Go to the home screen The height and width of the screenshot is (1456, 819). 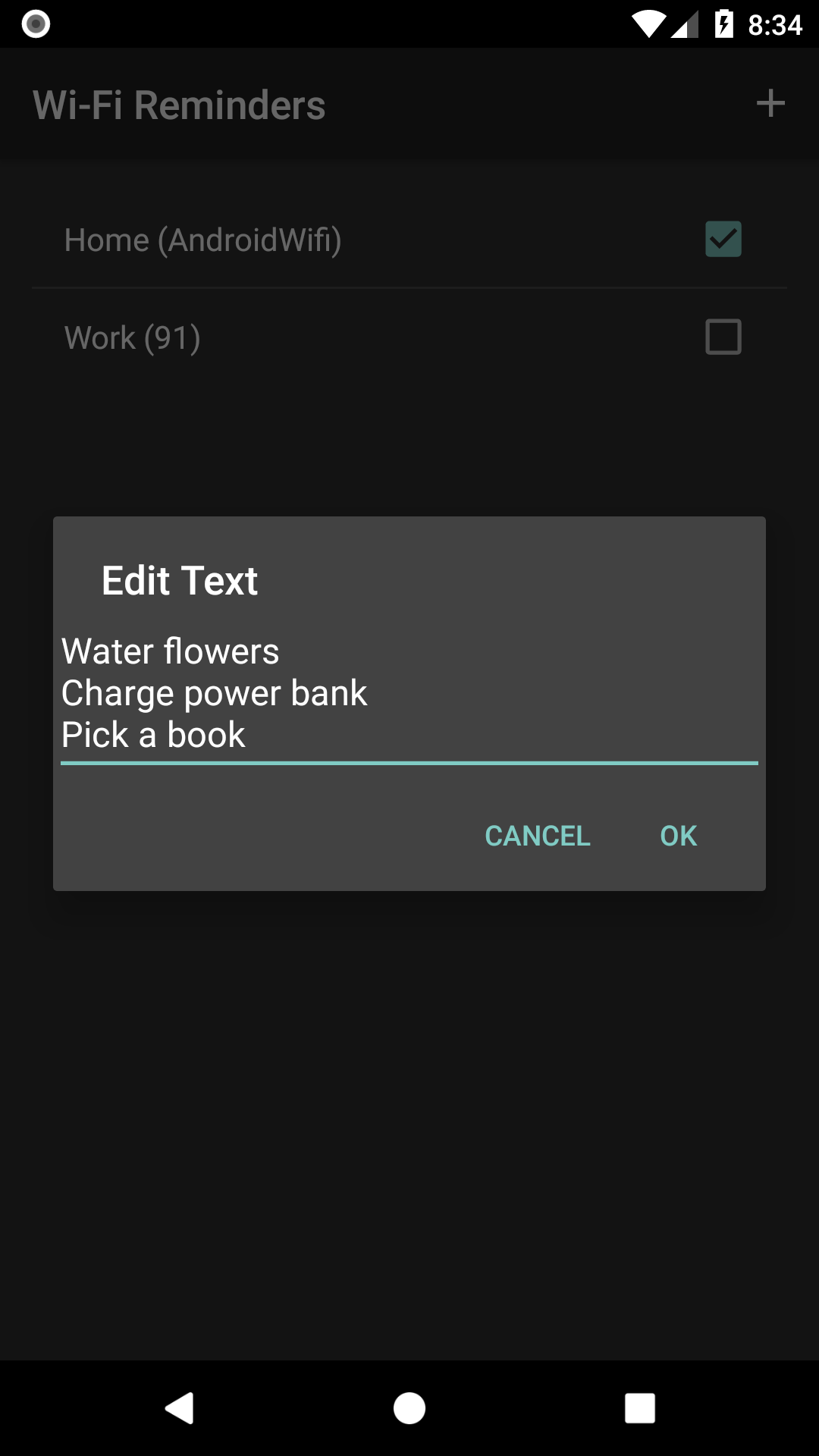tap(409, 1408)
